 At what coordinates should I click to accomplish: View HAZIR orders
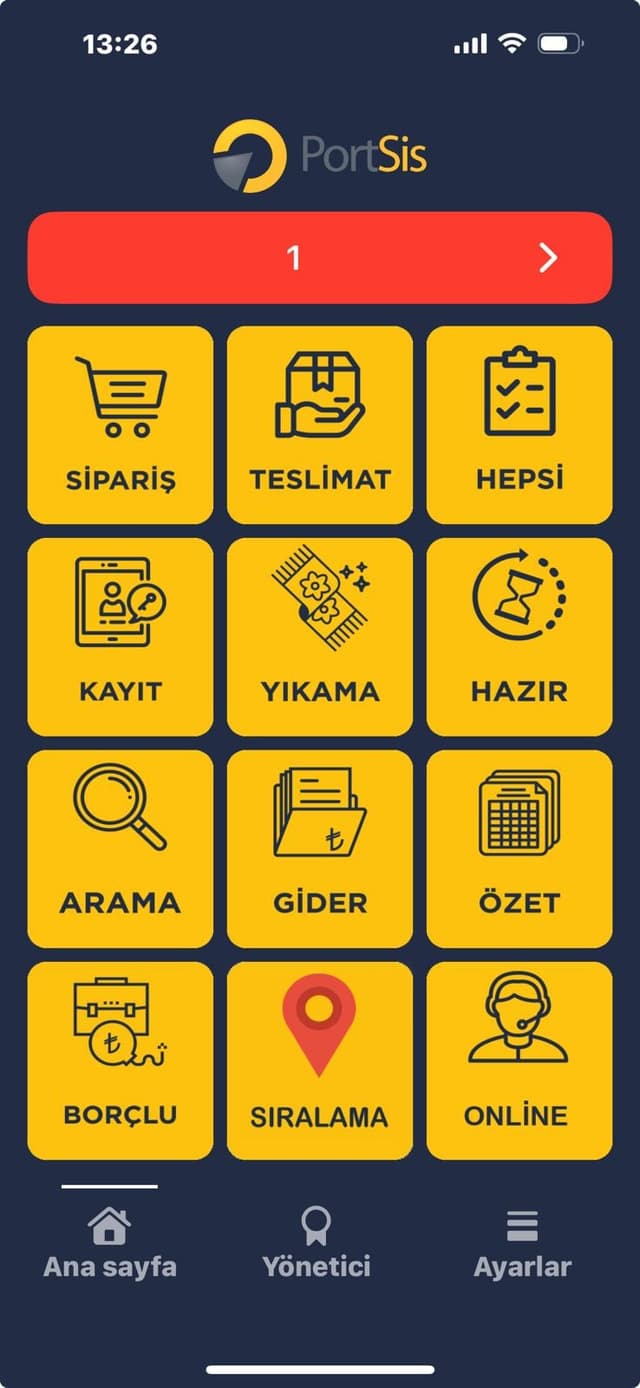pyautogui.click(x=519, y=636)
